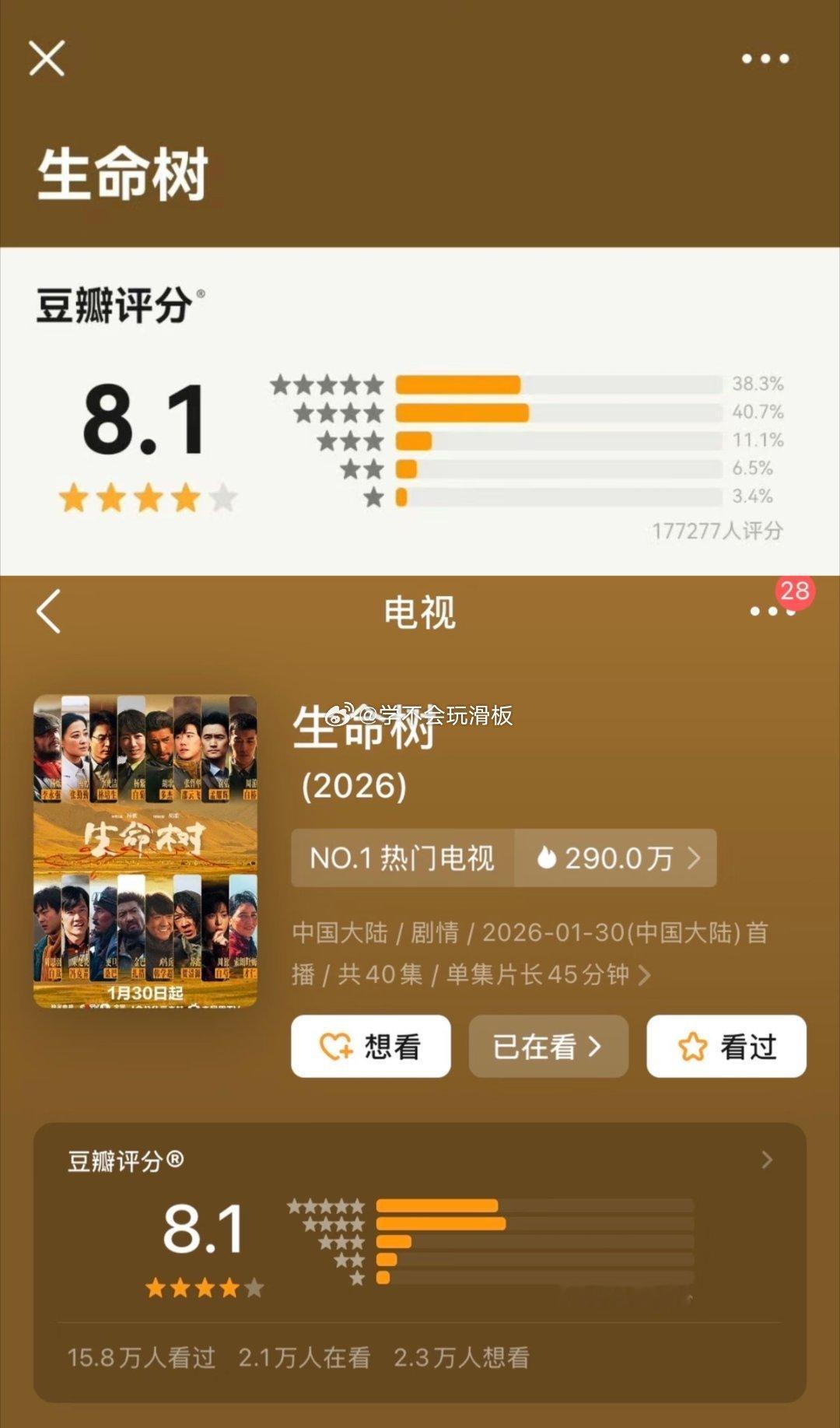
Task: Mark the show as 想看
Action: point(370,1047)
